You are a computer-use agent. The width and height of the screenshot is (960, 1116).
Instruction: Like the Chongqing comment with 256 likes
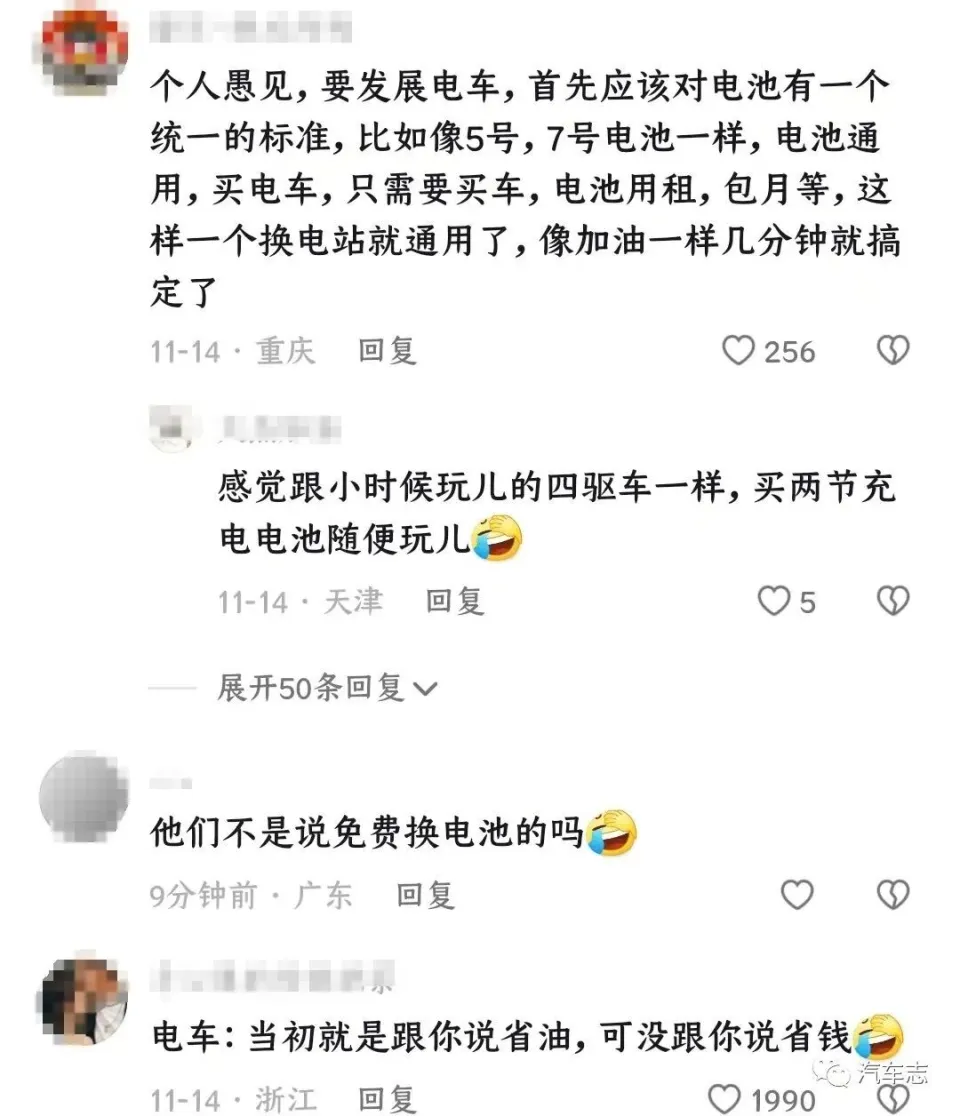coord(738,350)
